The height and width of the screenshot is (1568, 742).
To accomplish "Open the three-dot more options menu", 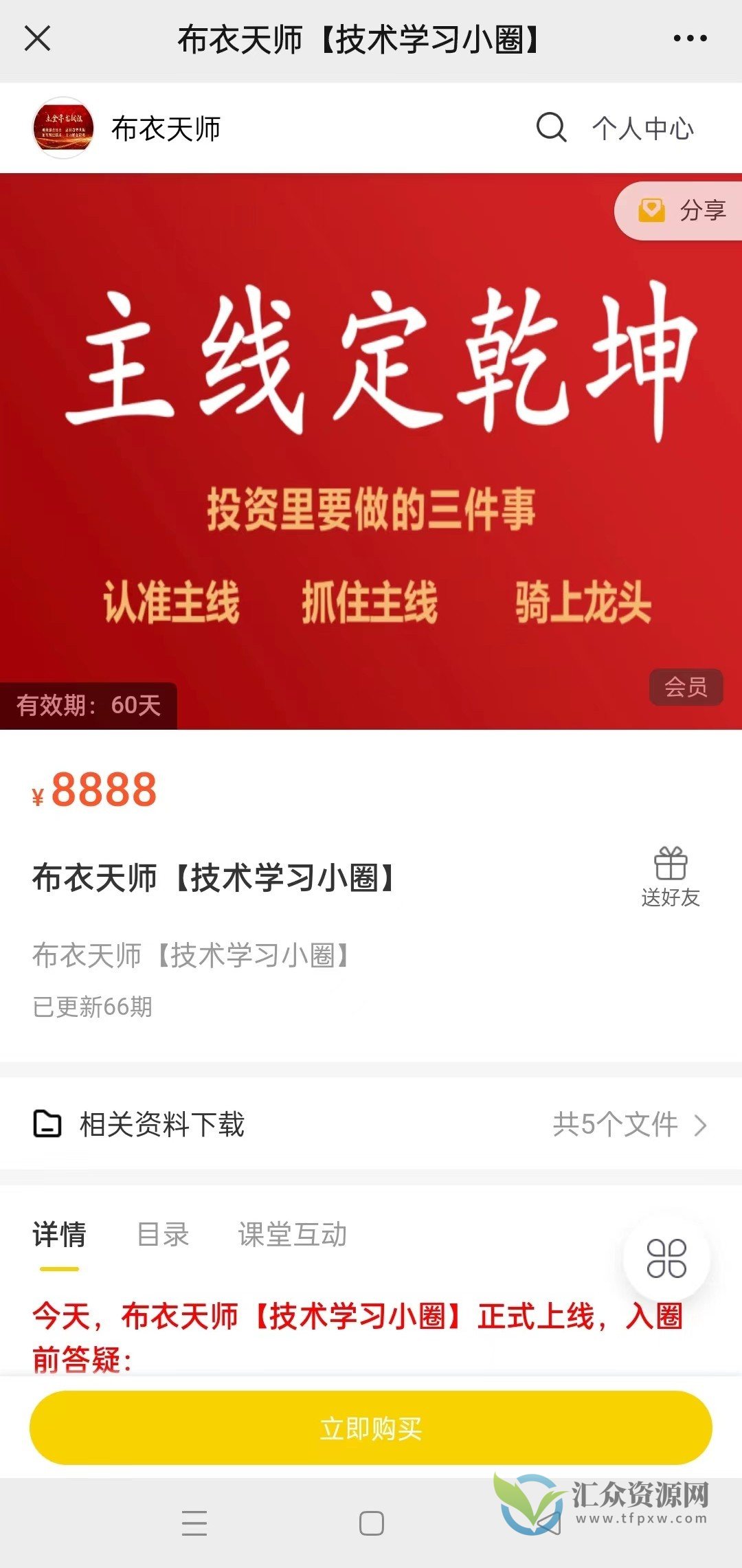I will pos(690,39).
